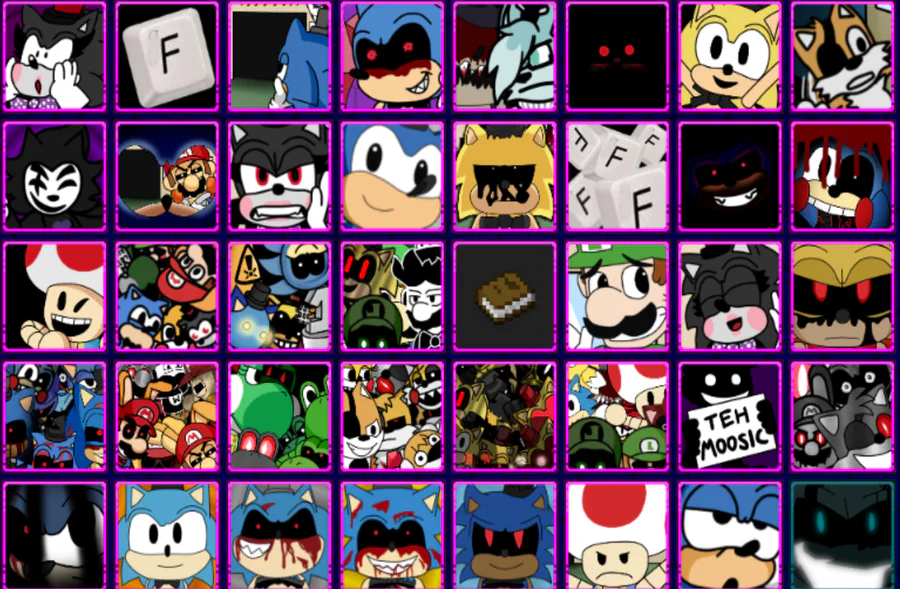Pick the green Yoshi crowd tile

279,416
